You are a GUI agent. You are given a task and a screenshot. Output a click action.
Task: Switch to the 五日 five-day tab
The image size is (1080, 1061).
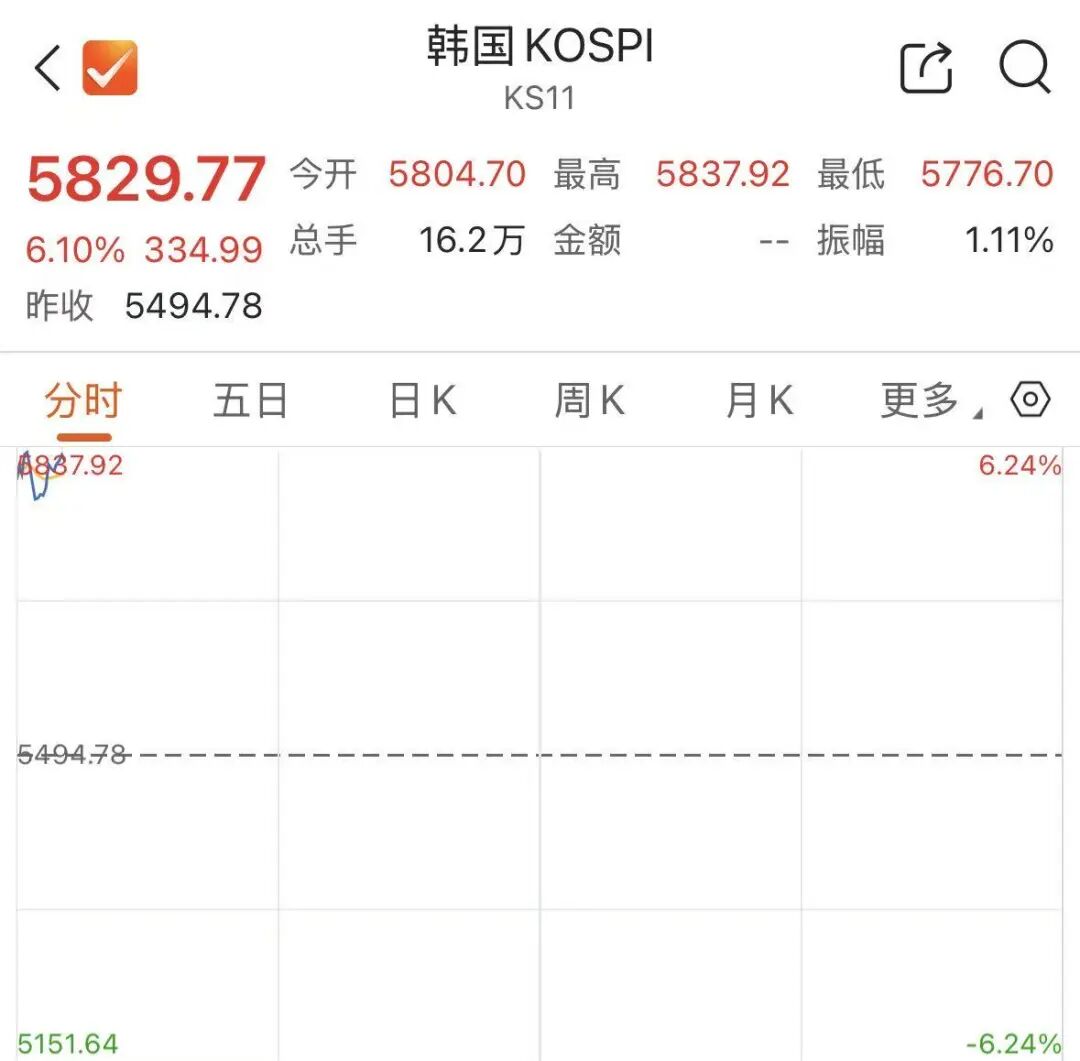[250, 402]
